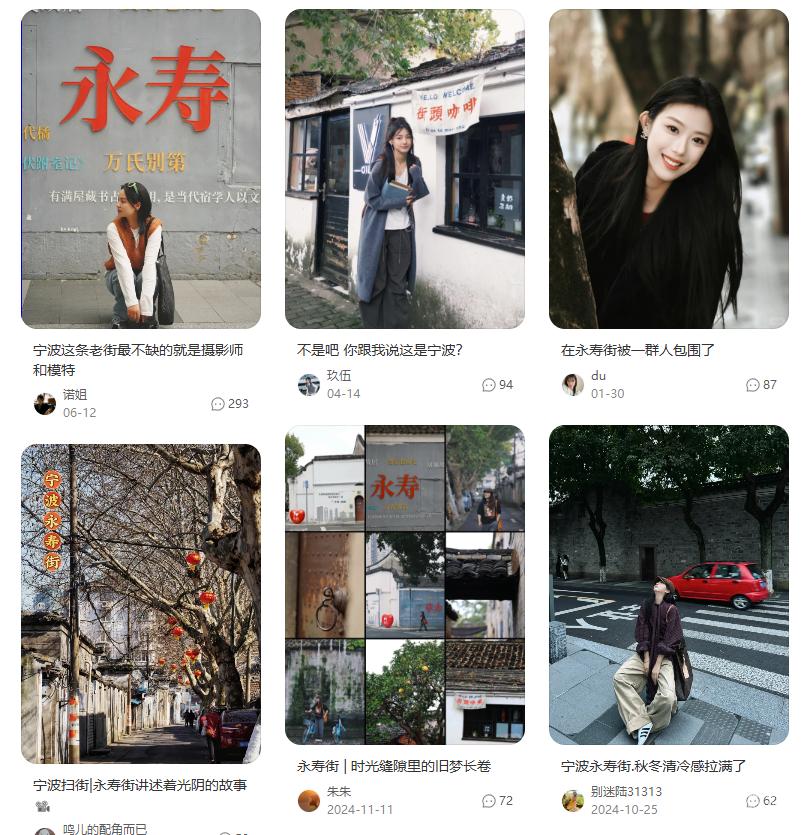Viewport: 803px width, 835px height.
Task: Open the profile of 别迷陆31313
Action: click(x=573, y=800)
